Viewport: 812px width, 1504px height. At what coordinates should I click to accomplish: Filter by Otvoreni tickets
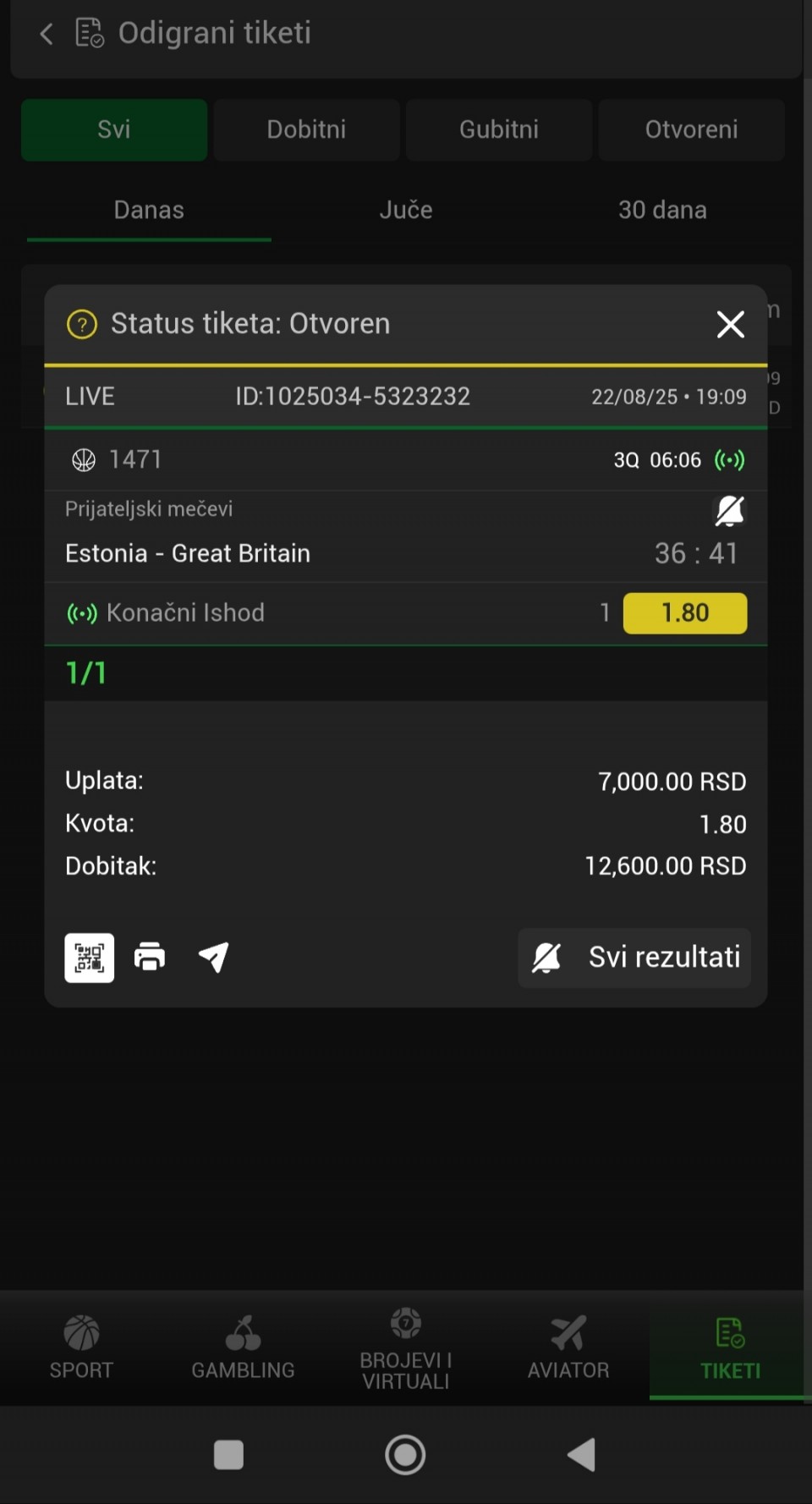click(691, 129)
